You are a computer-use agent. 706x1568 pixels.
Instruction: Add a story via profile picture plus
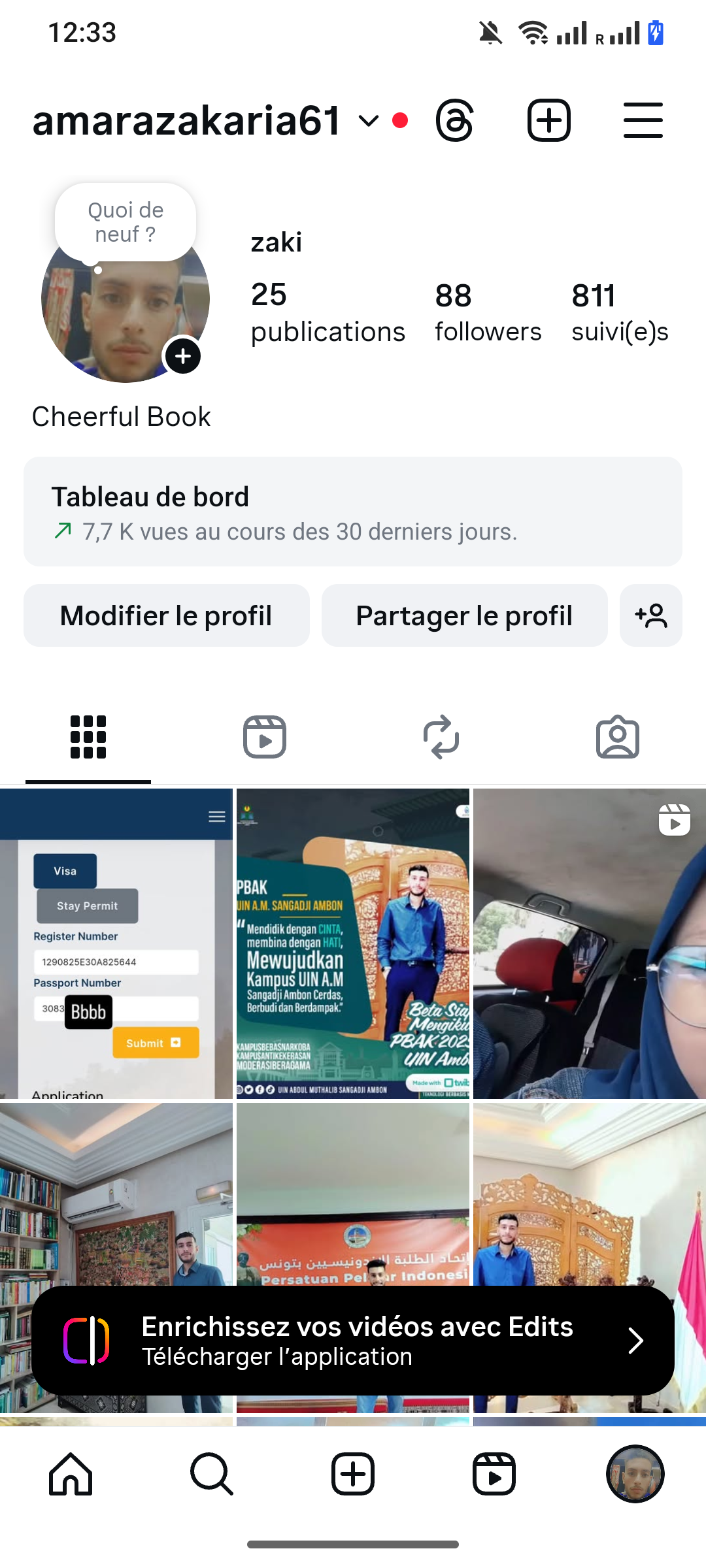pyautogui.click(x=183, y=356)
